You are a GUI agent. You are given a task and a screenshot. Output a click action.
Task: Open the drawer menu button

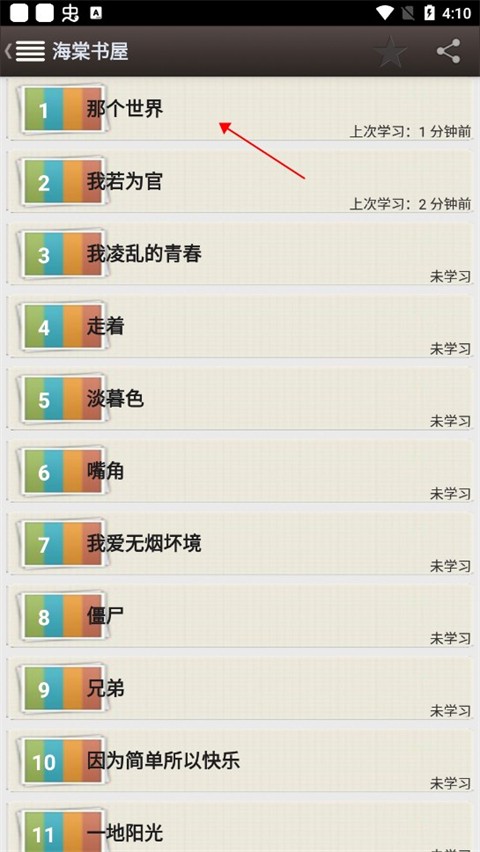[x=26, y=51]
